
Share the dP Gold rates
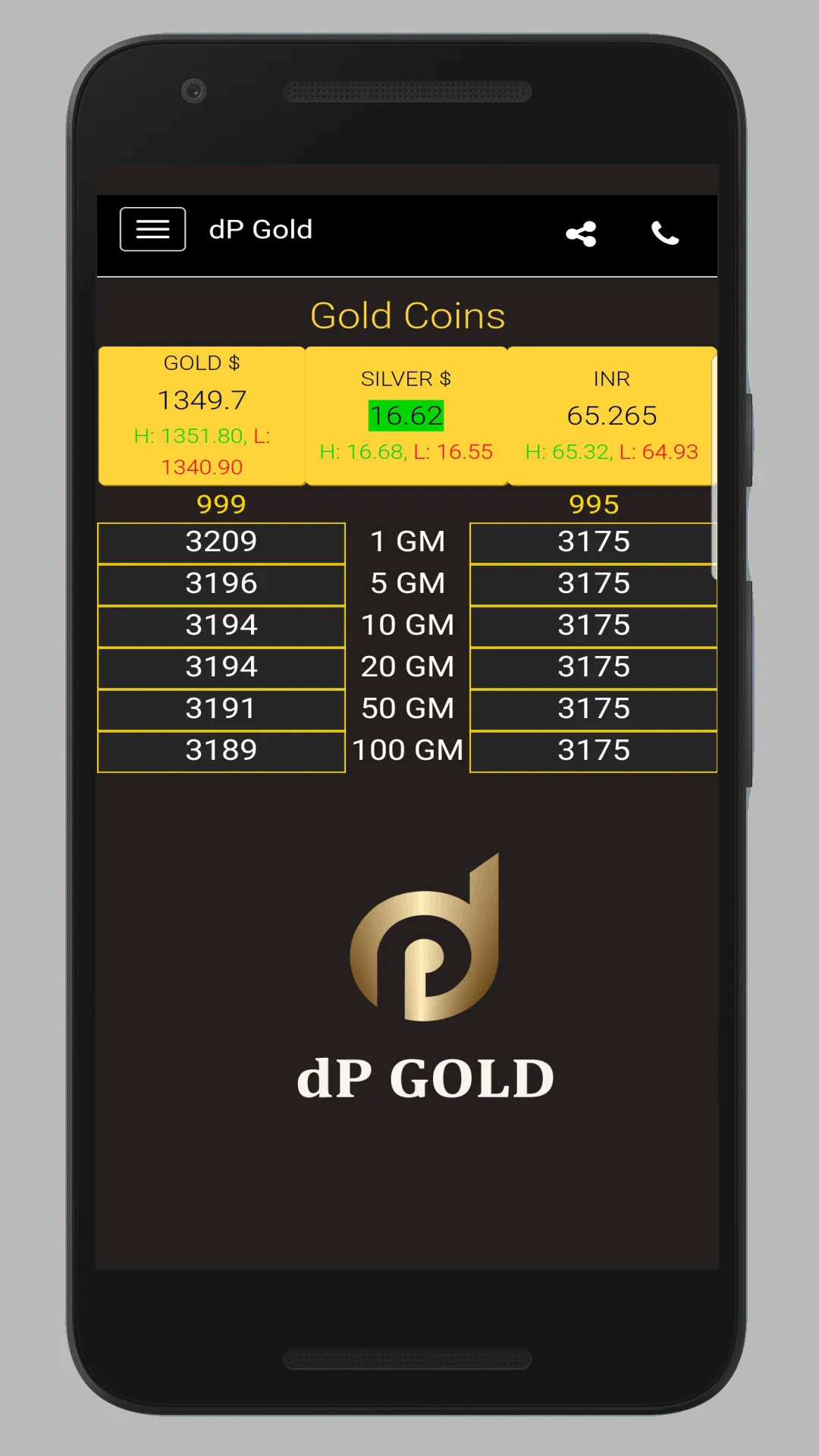pos(581,234)
